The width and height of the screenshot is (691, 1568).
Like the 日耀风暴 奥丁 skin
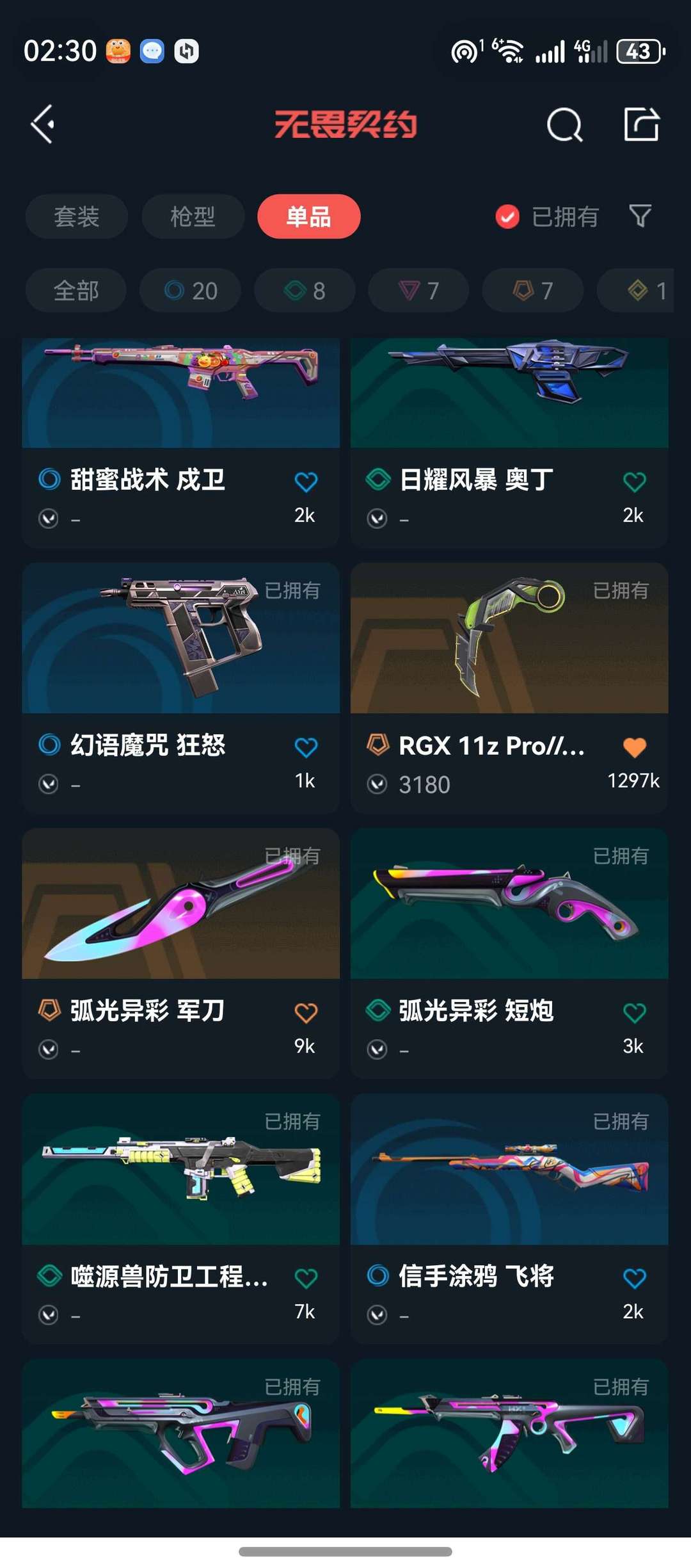pyautogui.click(x=634, y=481)
